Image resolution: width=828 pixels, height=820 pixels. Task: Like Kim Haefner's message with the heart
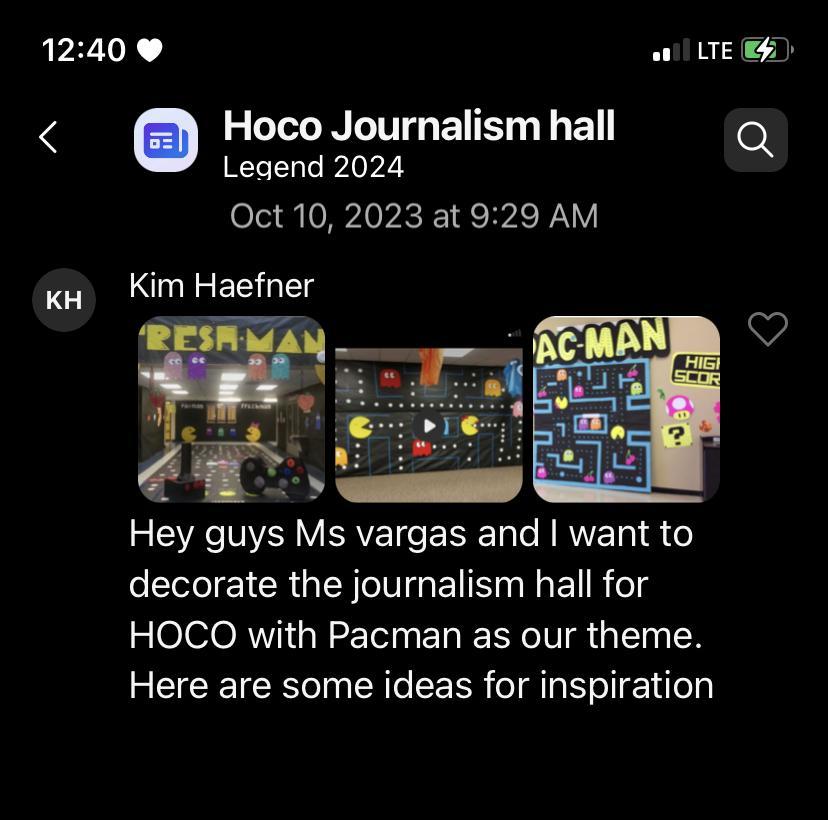(x=768, y=329)
